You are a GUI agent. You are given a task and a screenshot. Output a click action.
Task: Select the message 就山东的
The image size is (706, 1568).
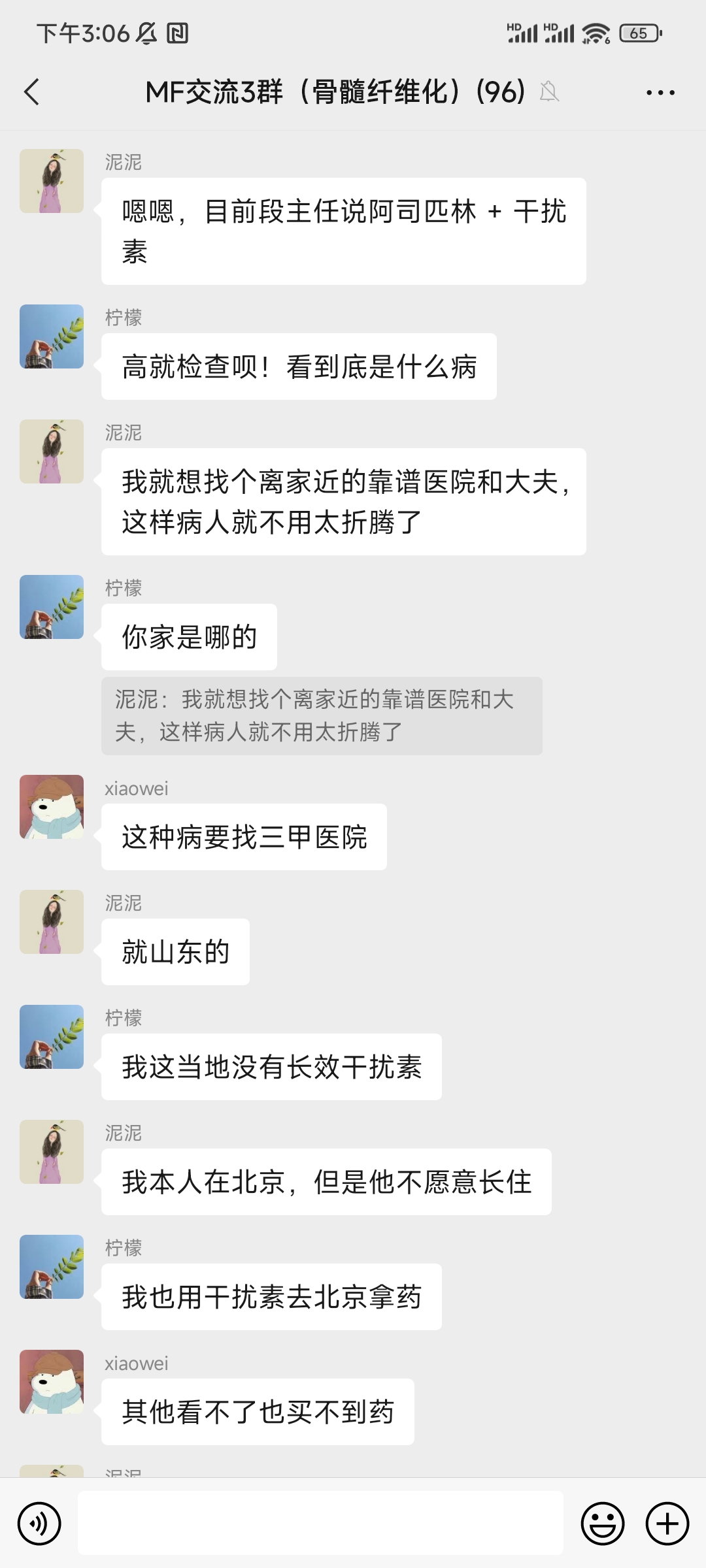175,952
